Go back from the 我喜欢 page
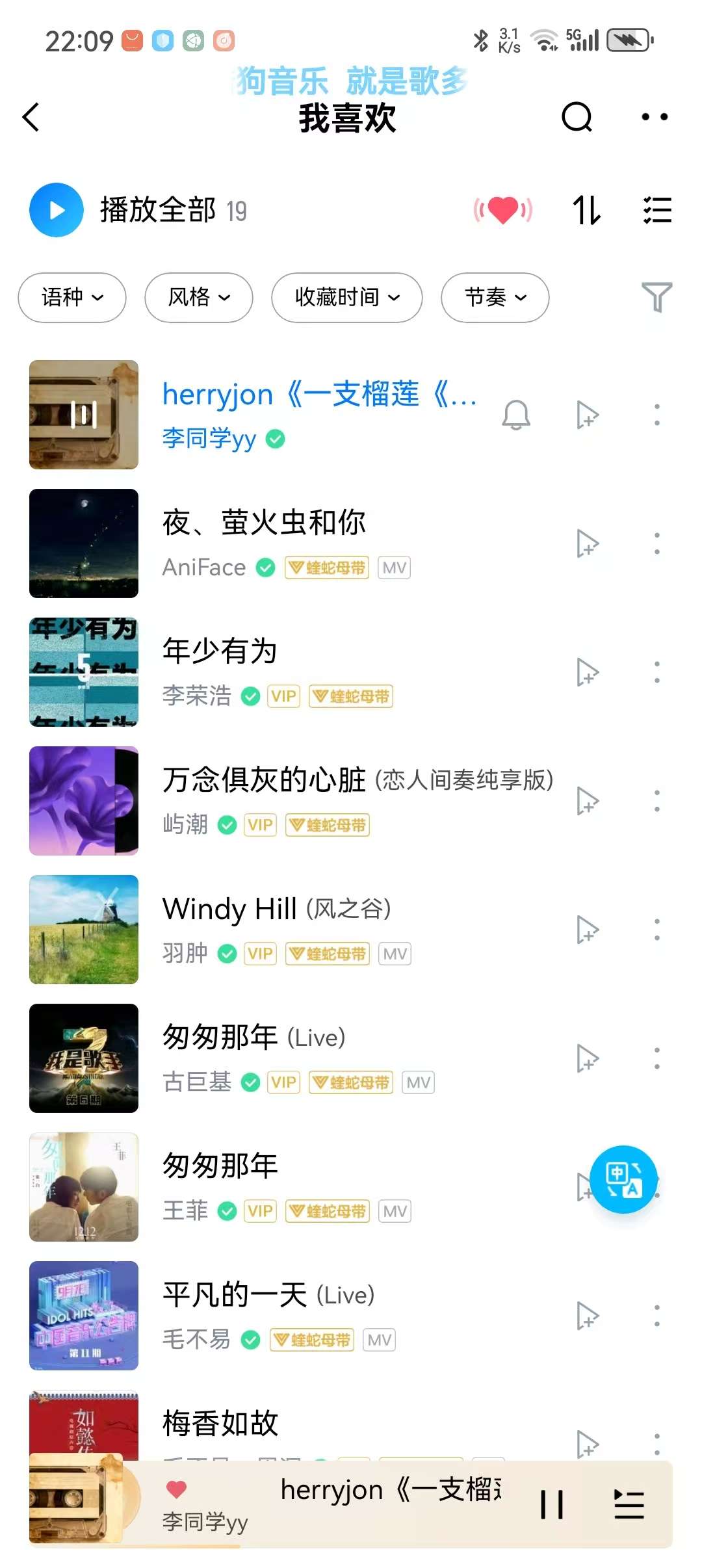702x1568 pixels. [x=31, y=118]
